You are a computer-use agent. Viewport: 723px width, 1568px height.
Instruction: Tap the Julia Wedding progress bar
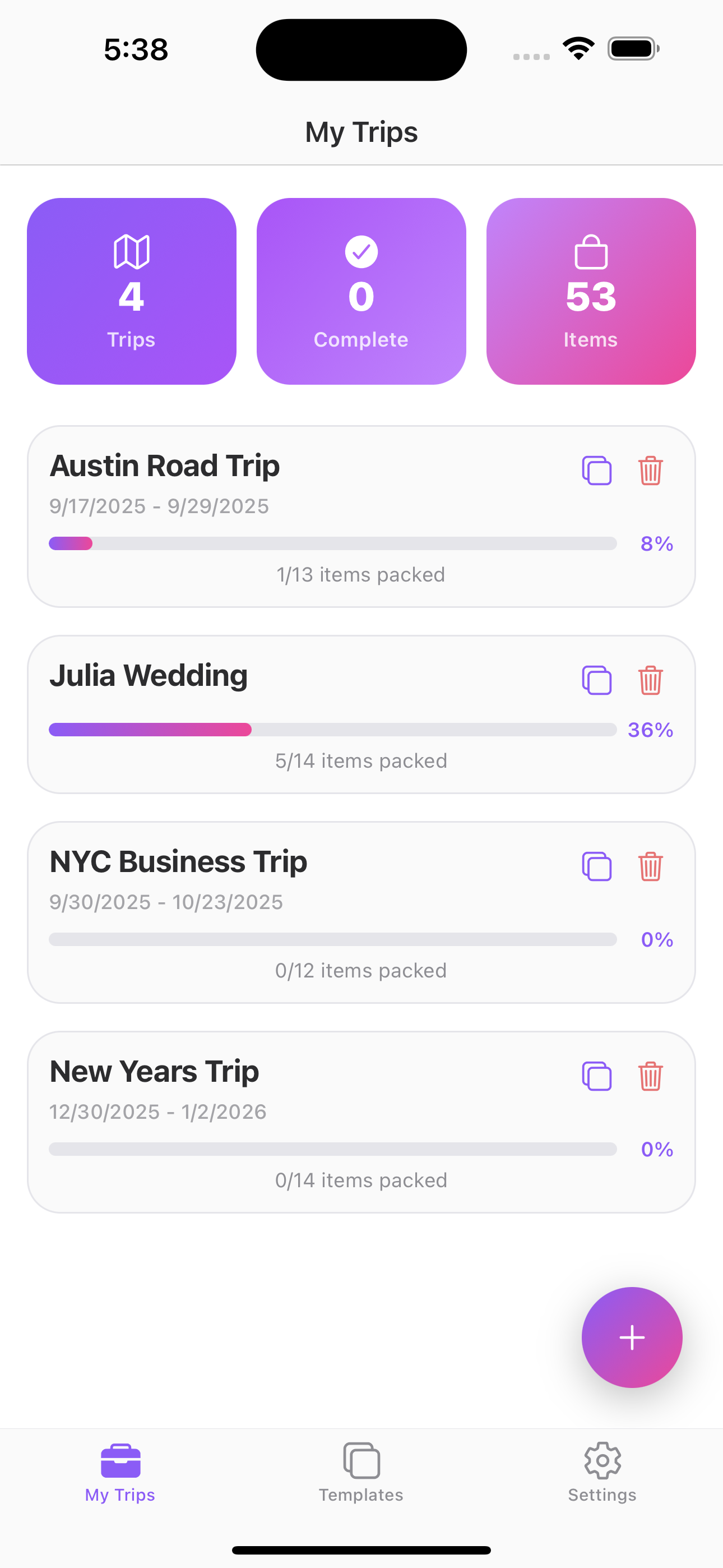[x=333, y=729]
